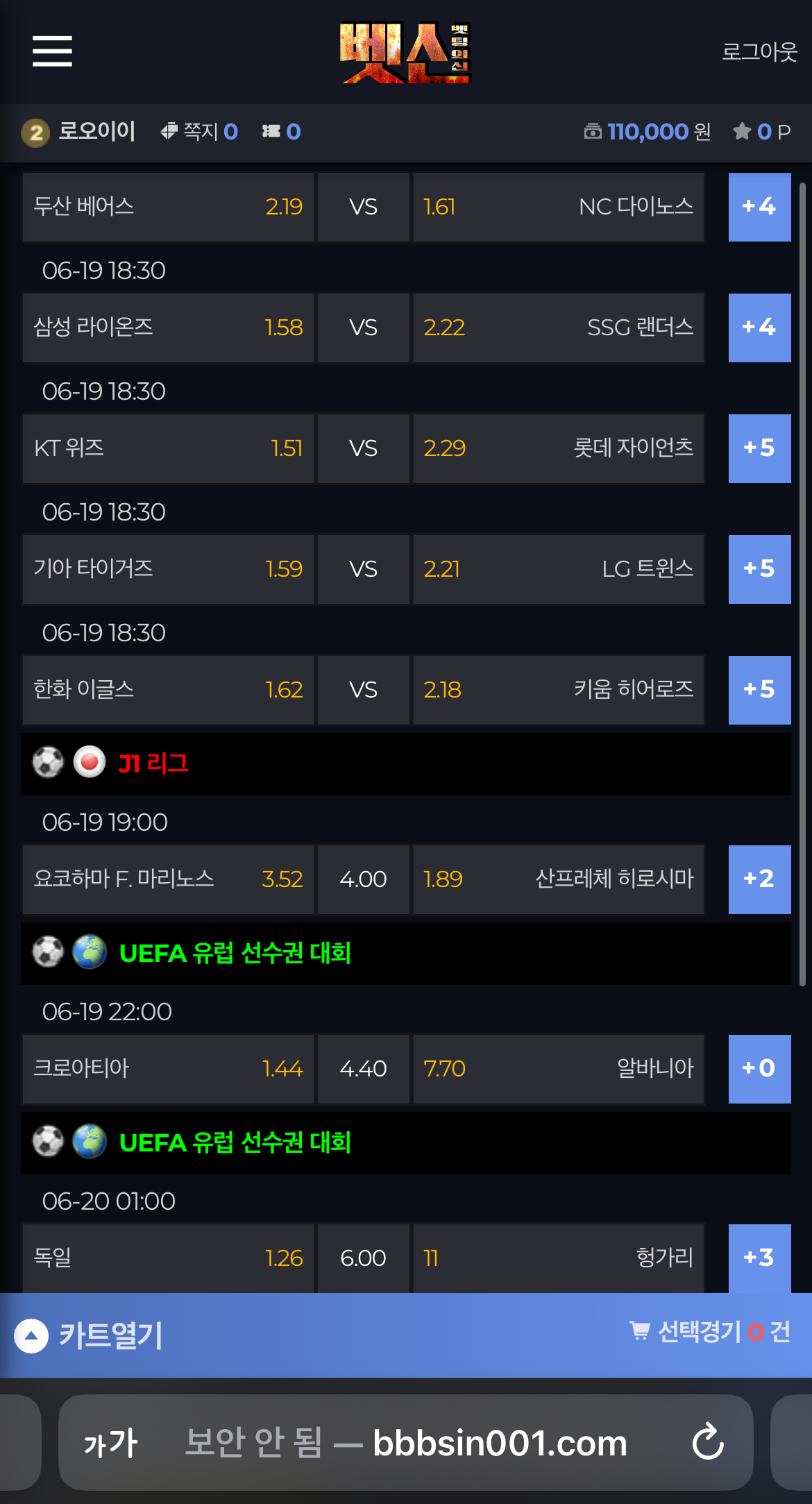The height and width of the screenshot is (1504, 812).
Task: Open the 쪽지 messages inbox
Action: tap(200, 132)
